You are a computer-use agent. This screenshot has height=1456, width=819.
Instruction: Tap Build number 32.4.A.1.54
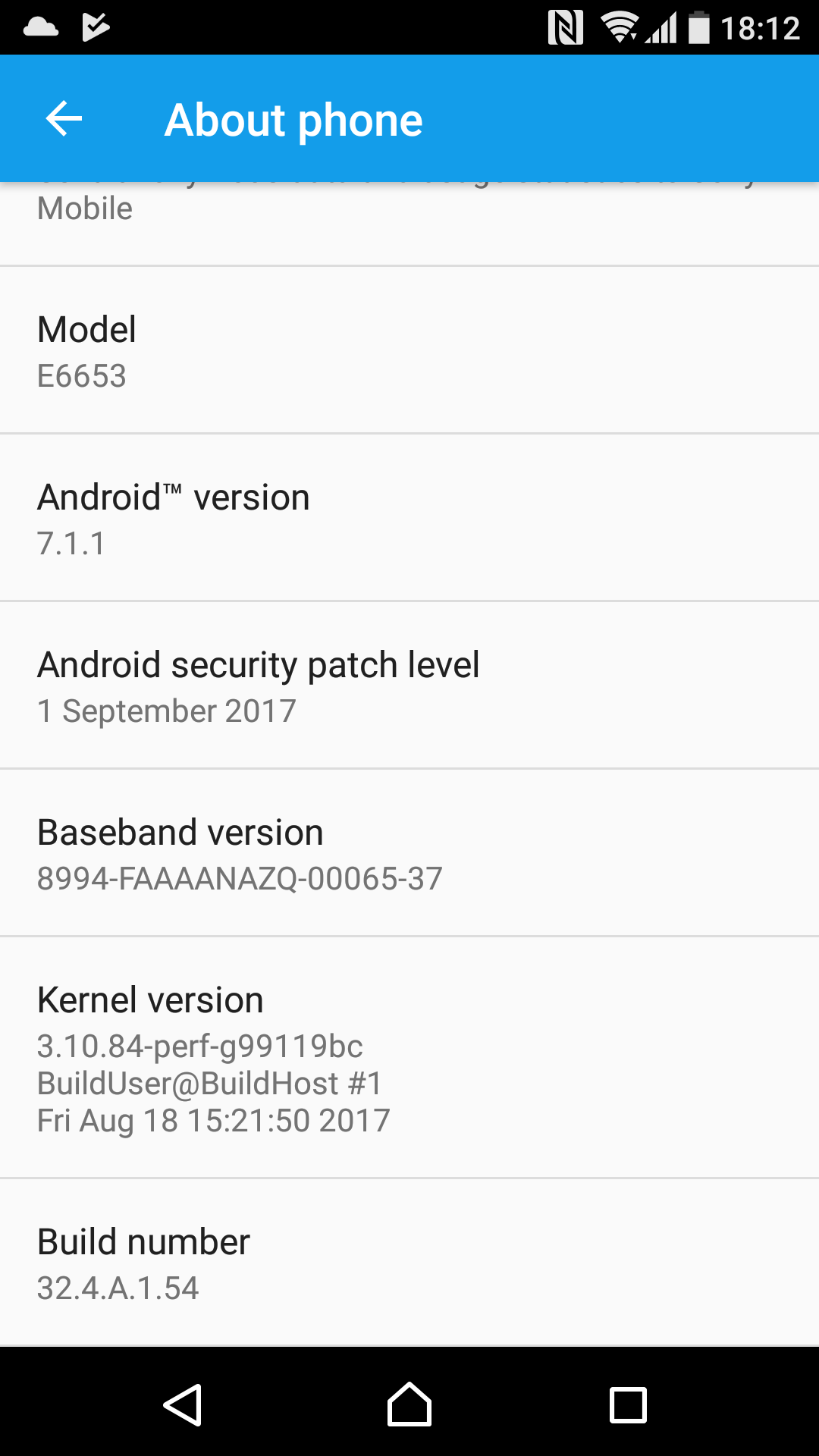pos(409,1263)
